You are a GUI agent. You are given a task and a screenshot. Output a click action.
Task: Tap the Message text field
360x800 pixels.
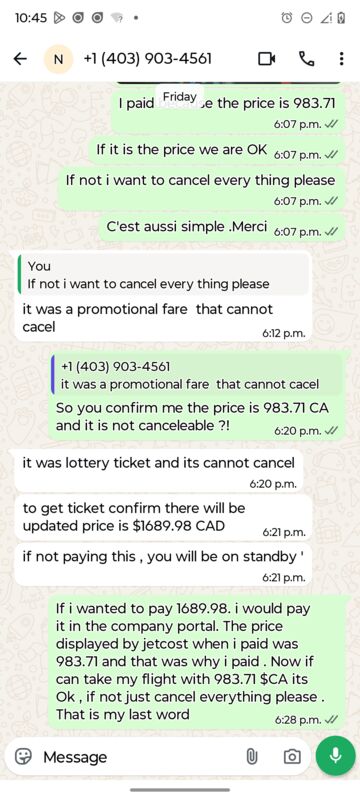[x=140, y=757]
